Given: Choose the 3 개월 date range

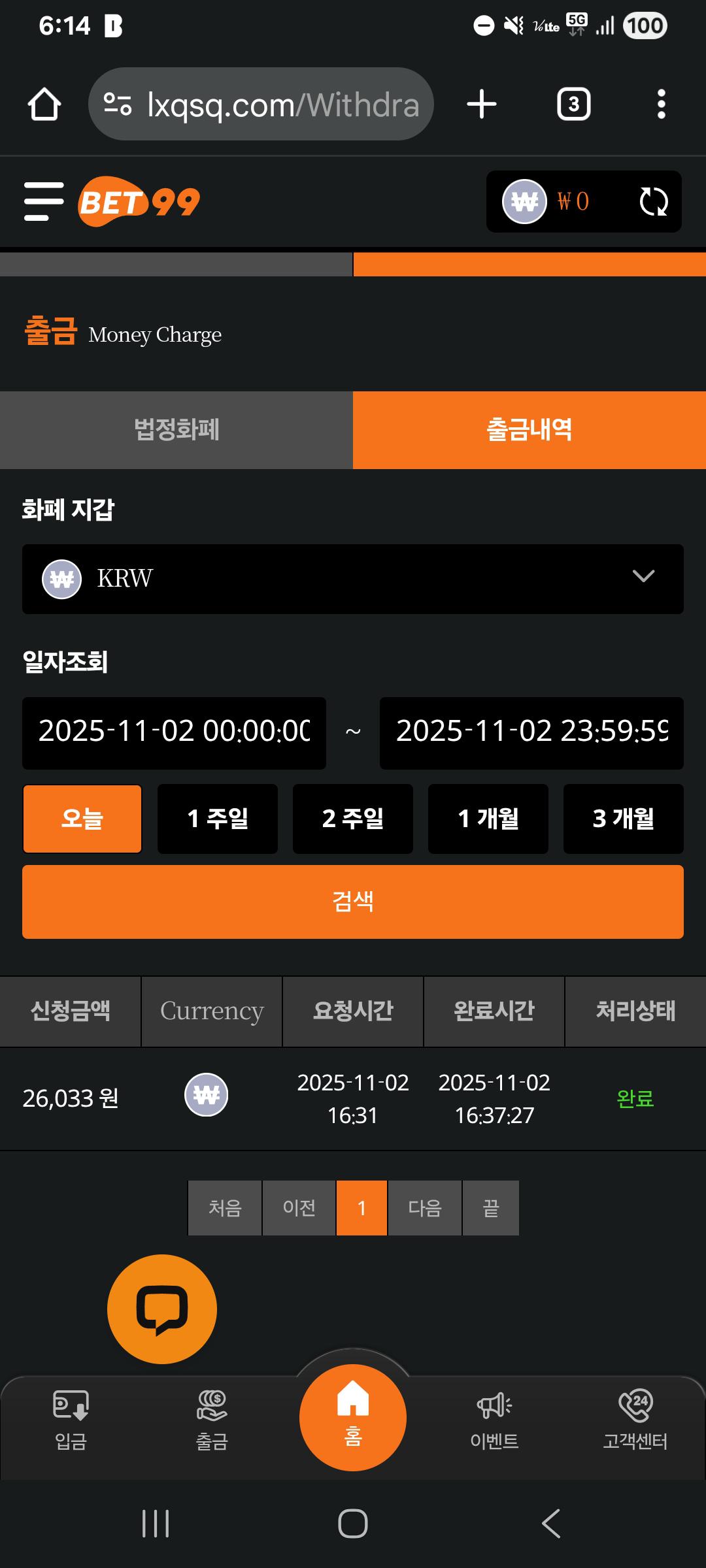Looking at the screenshot, I should click(x=624, y=819).
